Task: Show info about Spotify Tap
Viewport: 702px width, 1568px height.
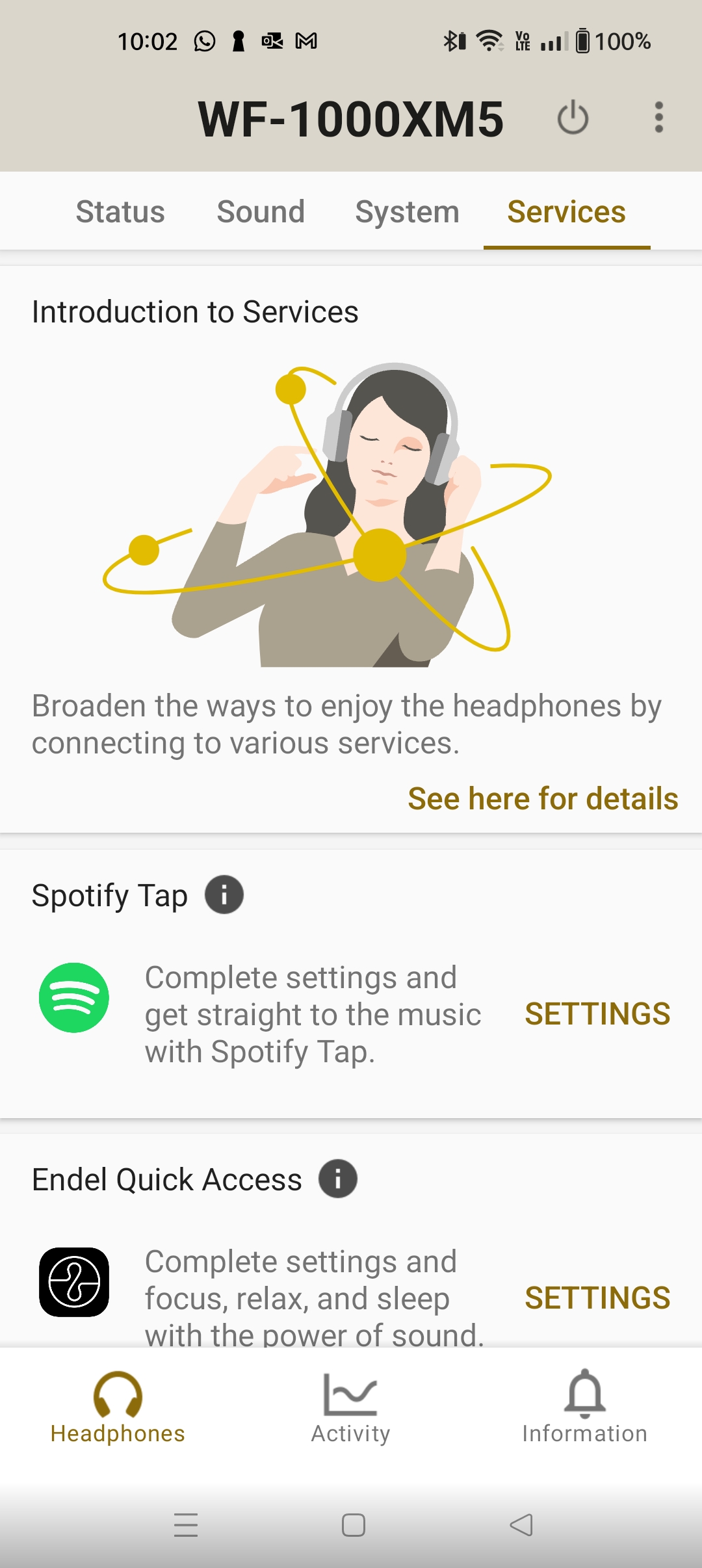Action: point(224,895)
